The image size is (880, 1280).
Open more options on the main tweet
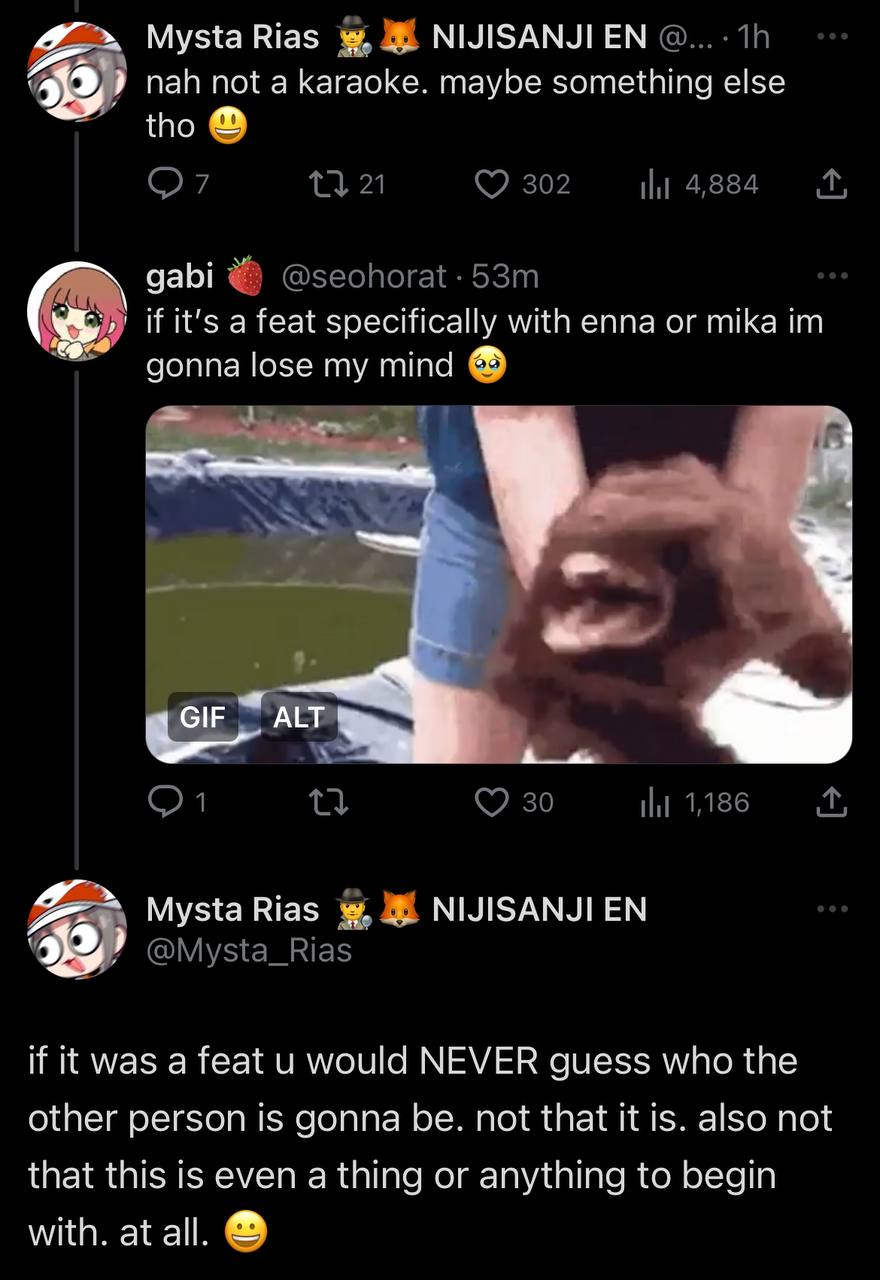pos(832,909)
